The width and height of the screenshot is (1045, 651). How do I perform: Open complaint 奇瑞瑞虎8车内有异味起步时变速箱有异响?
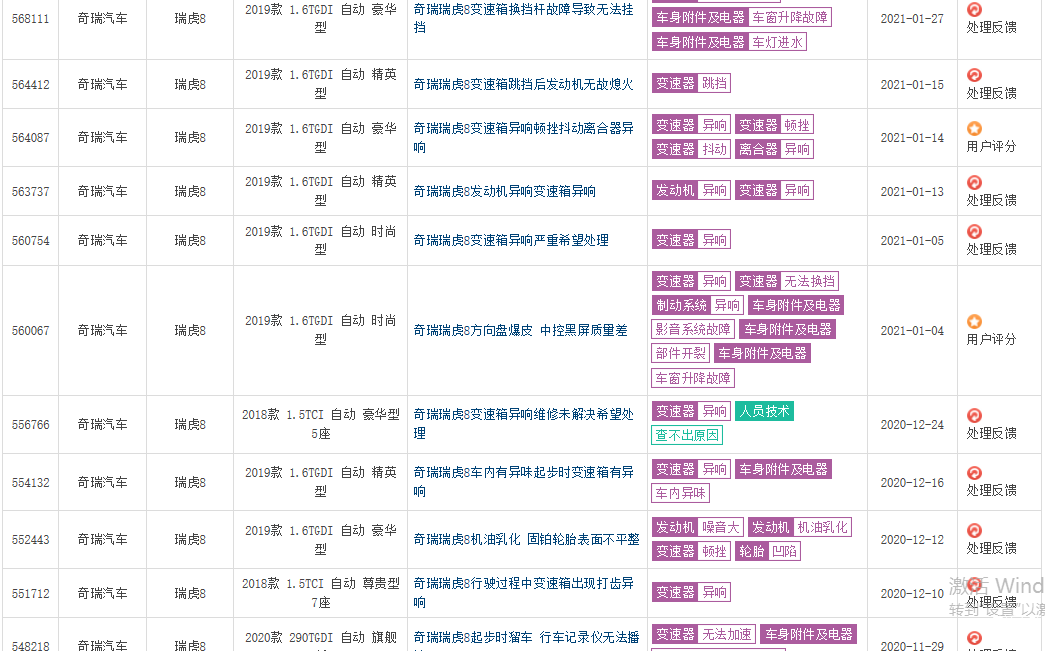pyautogui.click(x=523, y=482)
